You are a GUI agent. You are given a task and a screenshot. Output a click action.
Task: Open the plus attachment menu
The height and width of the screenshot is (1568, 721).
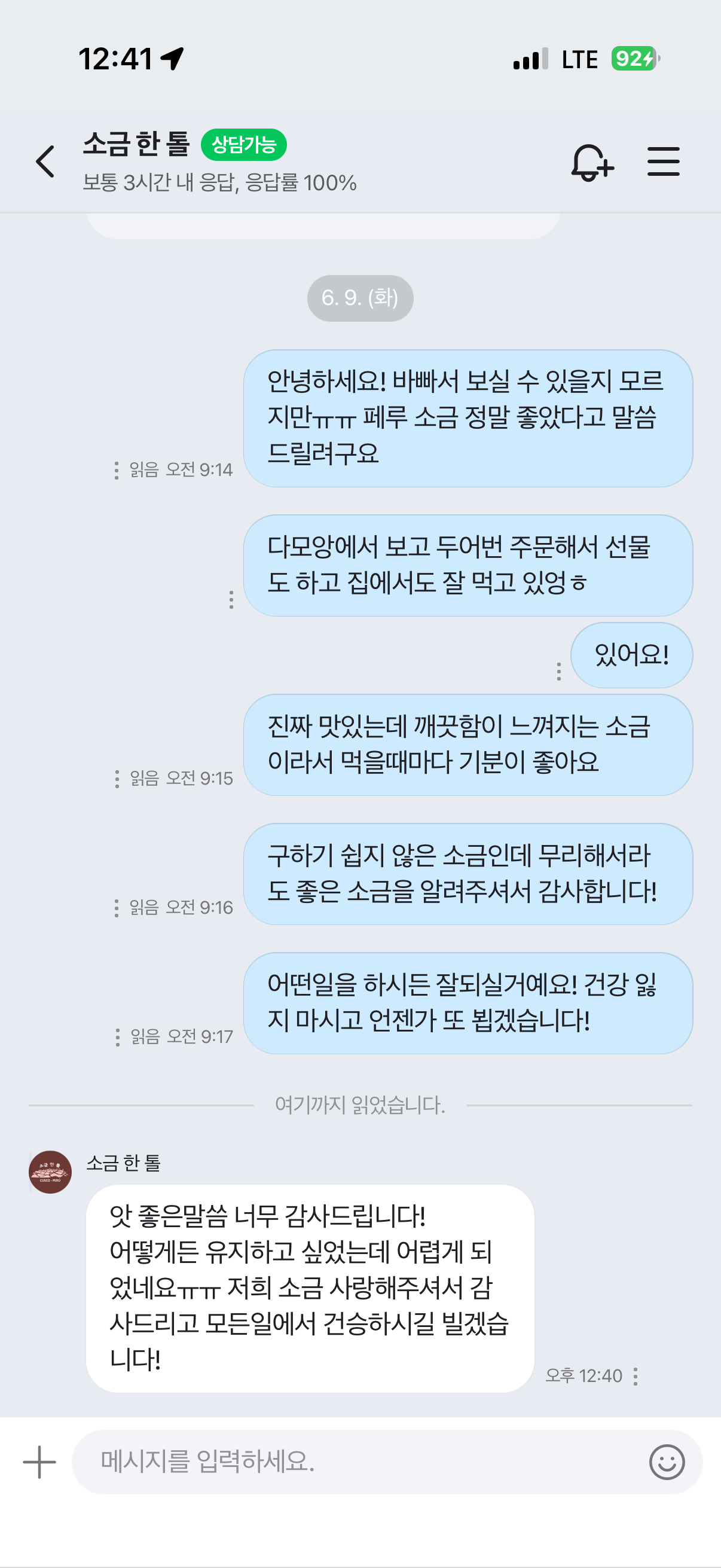(x=39, y=1462)
